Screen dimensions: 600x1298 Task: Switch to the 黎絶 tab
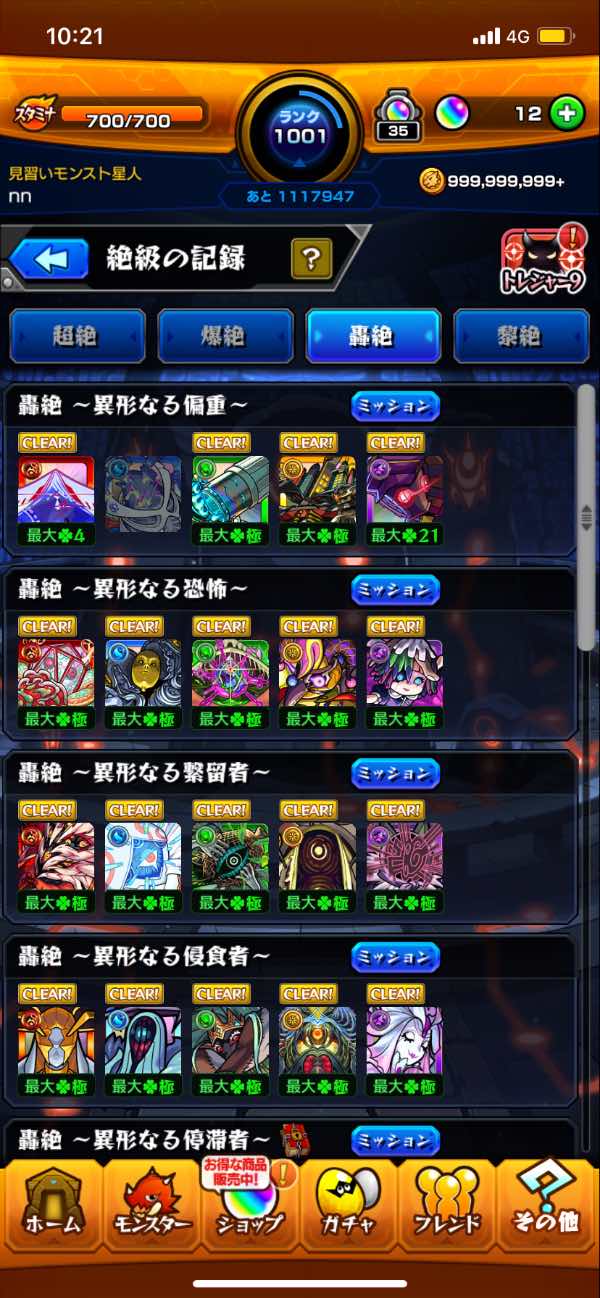pos(521,336)
